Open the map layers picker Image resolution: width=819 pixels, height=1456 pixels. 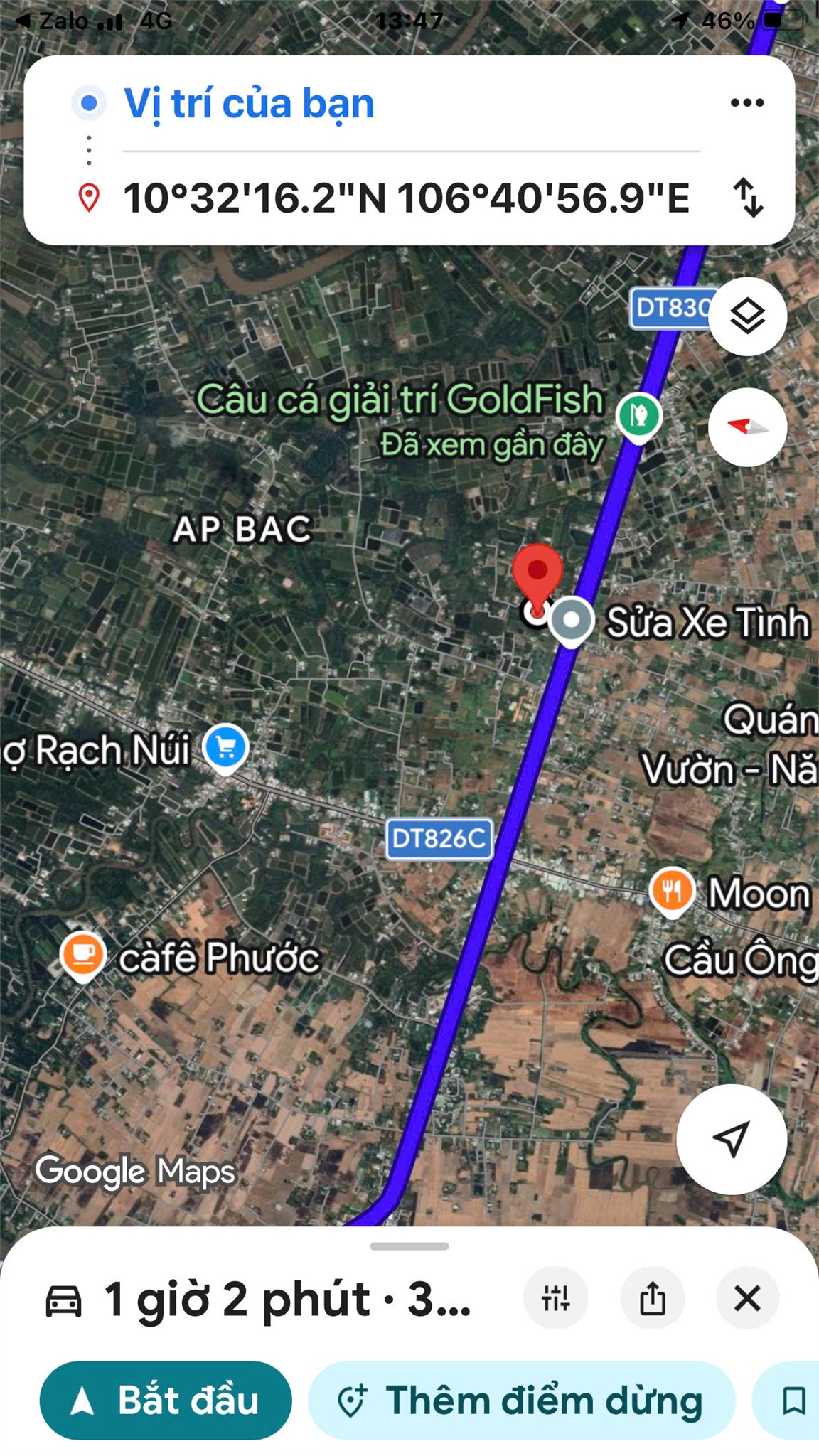(748, 318)
